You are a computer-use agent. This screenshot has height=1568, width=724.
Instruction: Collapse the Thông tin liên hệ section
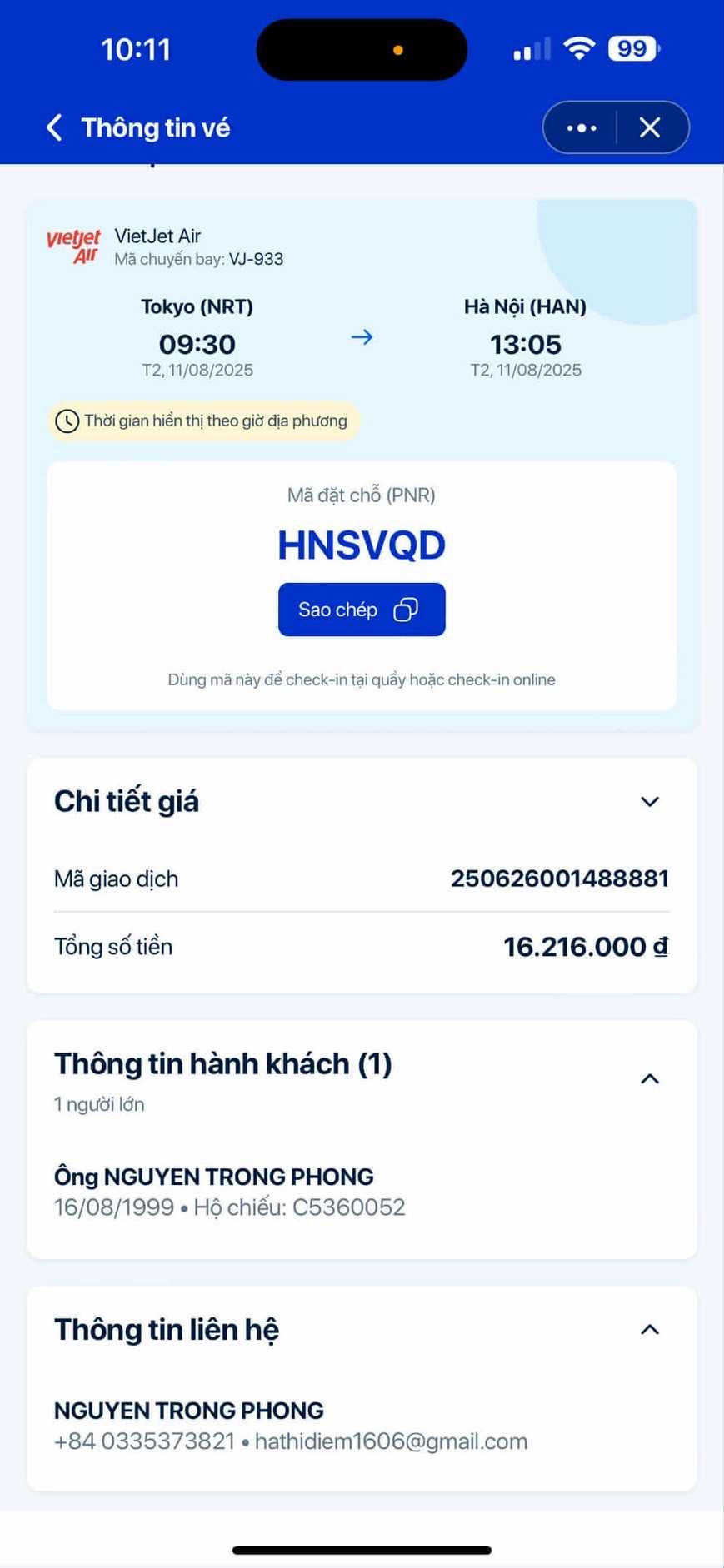pos(649,1329)
